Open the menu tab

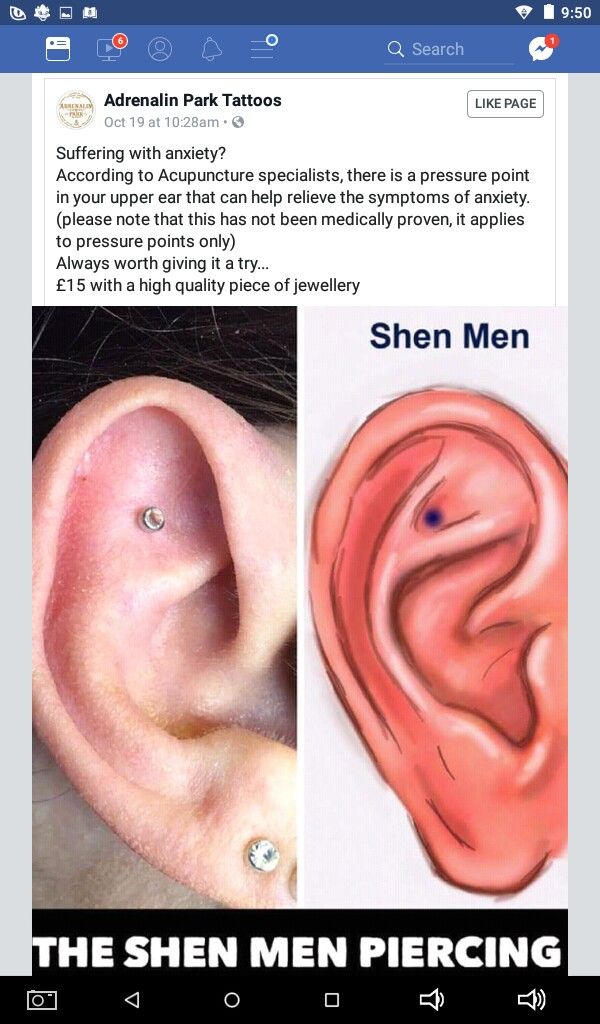click(263, 48)
